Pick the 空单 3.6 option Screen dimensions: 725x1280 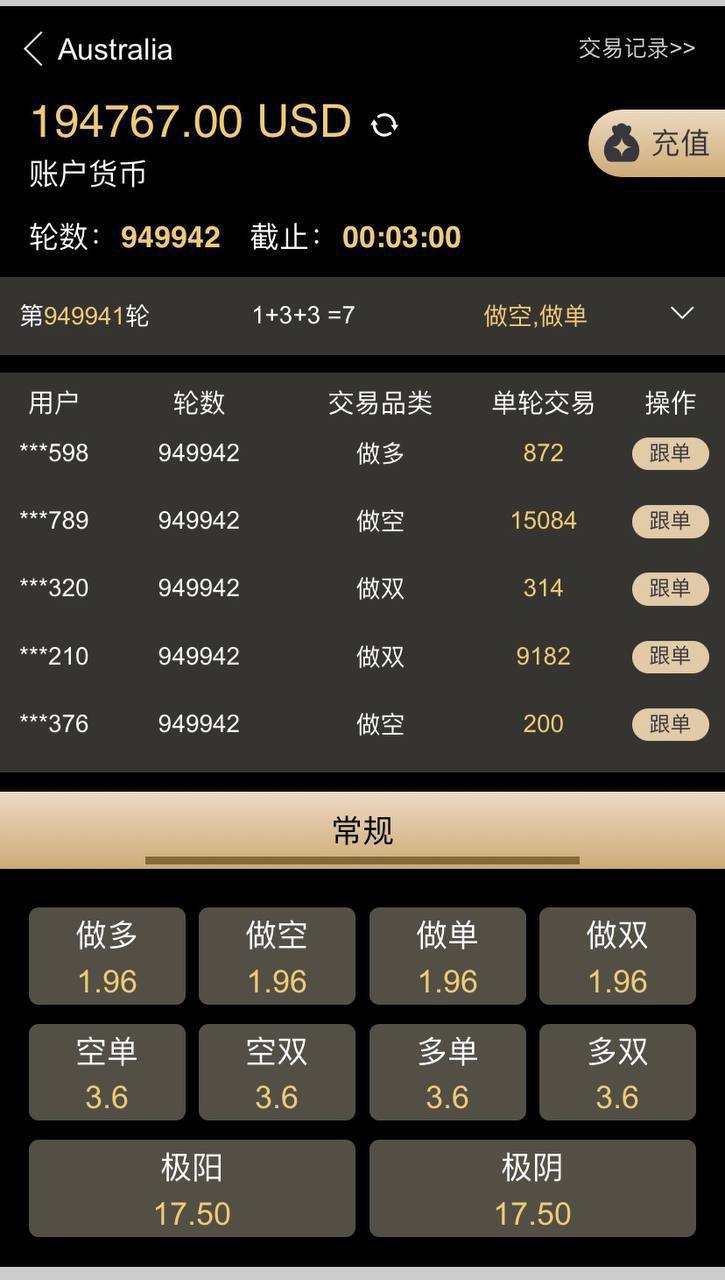[107, 1072]
